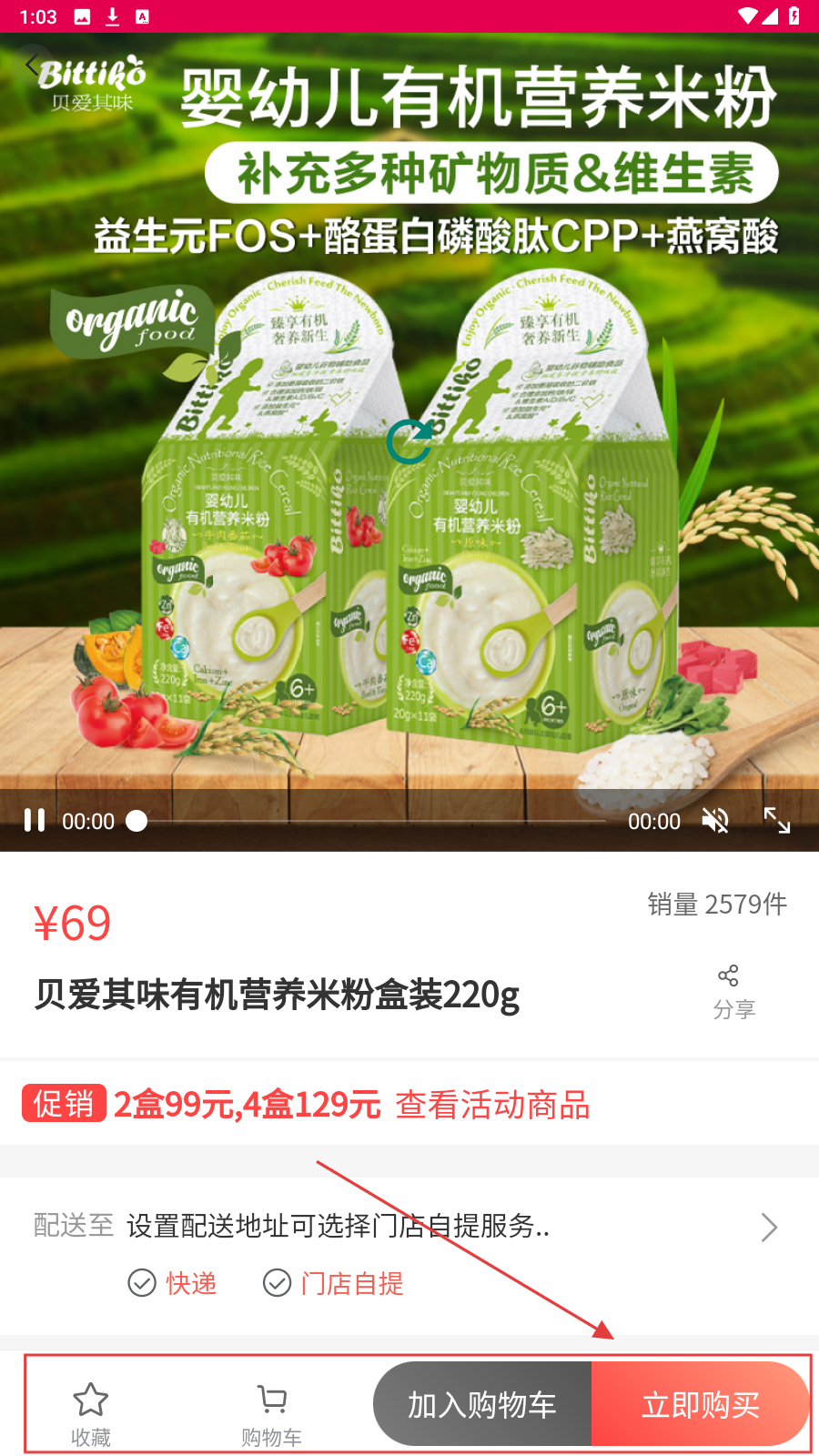Expand video to fullscreen
This screenshot has width=819, height=1456.
pos(776,821)
